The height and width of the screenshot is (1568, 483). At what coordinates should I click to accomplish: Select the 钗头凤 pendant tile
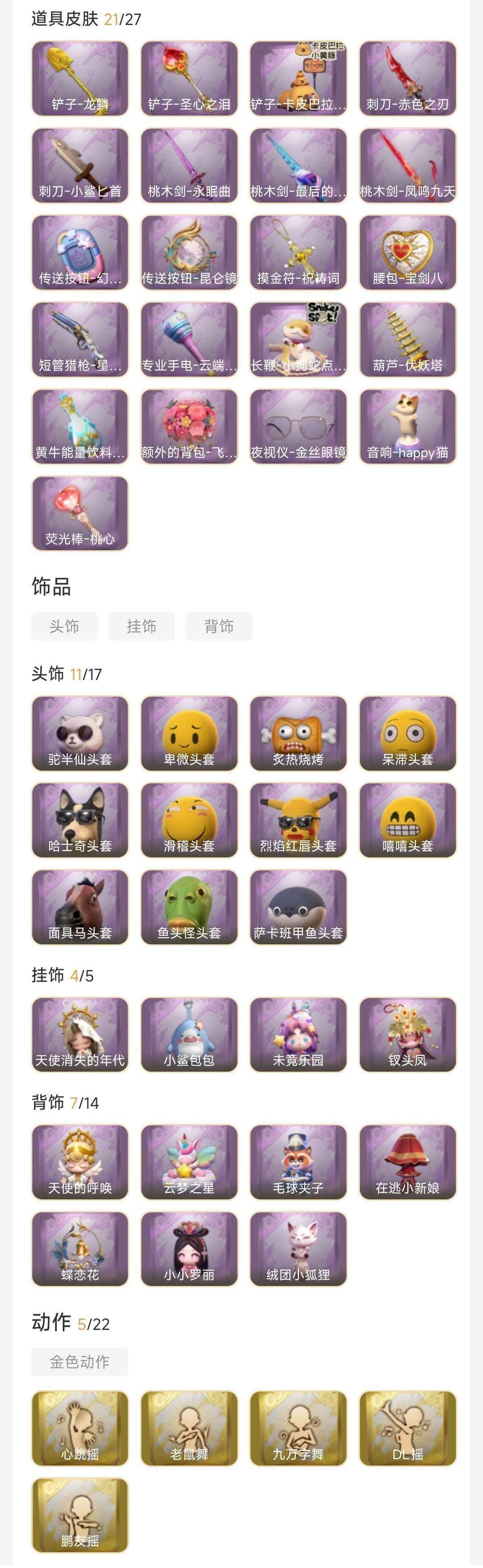(x=407, y=1035)
